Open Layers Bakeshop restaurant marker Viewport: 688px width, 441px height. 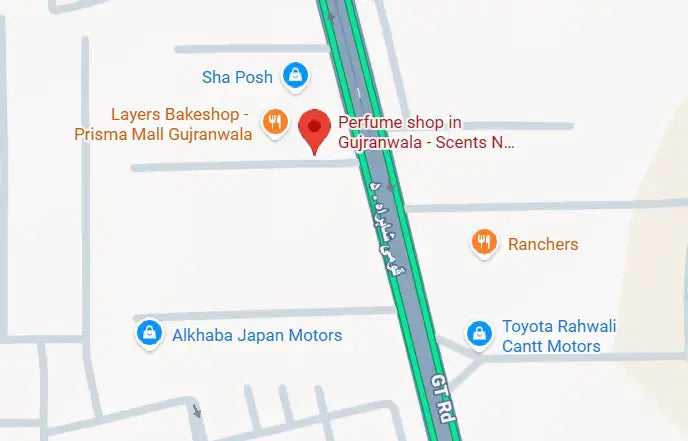coord(274,123)
